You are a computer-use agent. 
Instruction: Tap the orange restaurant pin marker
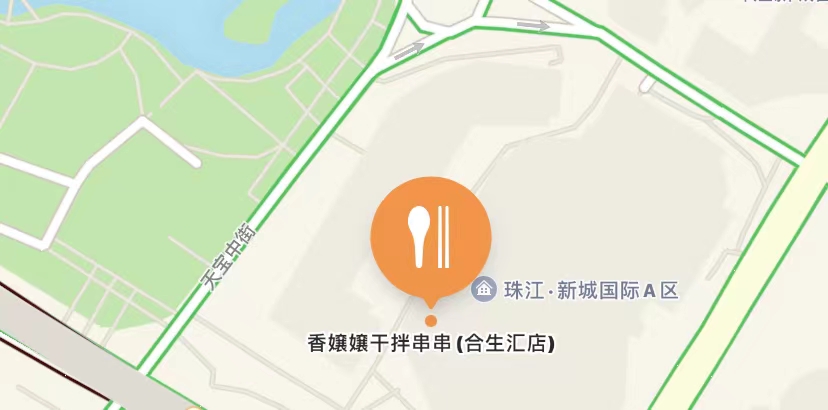tap(431, 238)
